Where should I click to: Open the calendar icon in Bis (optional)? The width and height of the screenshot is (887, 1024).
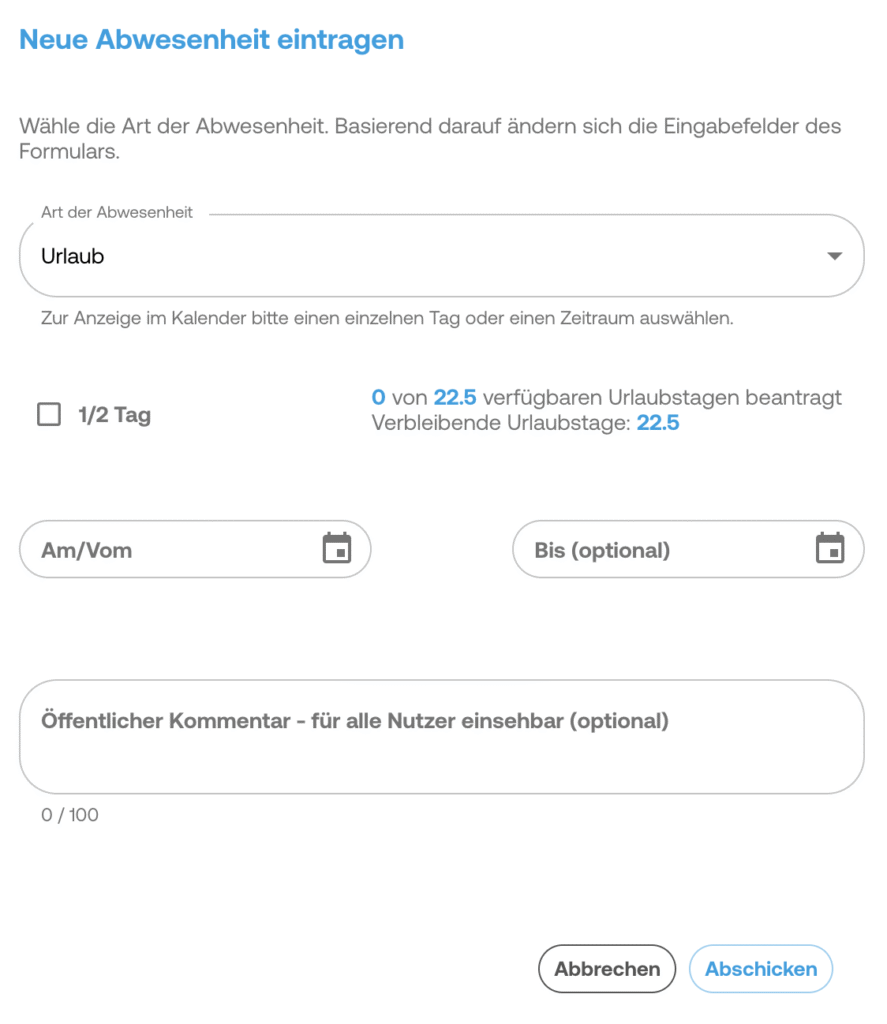[830, 549]
